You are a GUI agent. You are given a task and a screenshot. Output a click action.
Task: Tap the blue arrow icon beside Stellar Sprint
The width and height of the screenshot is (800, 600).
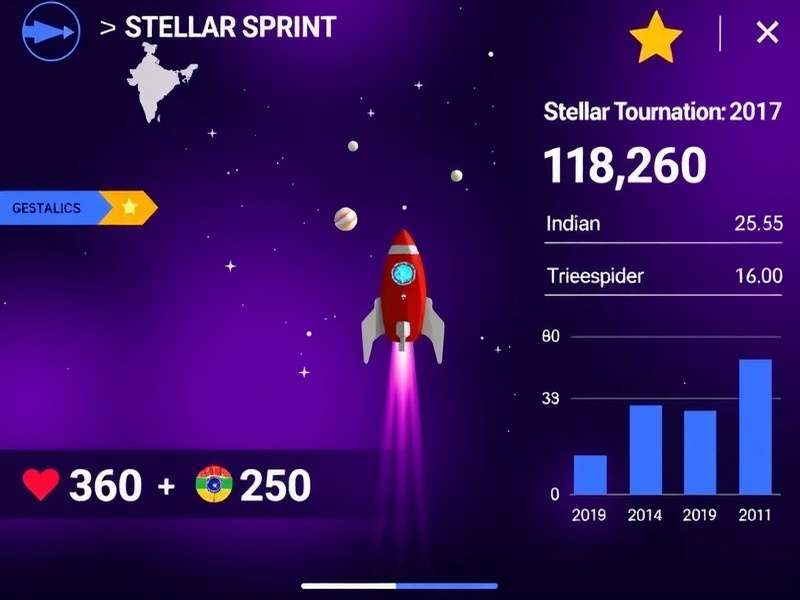coord(50,31)
